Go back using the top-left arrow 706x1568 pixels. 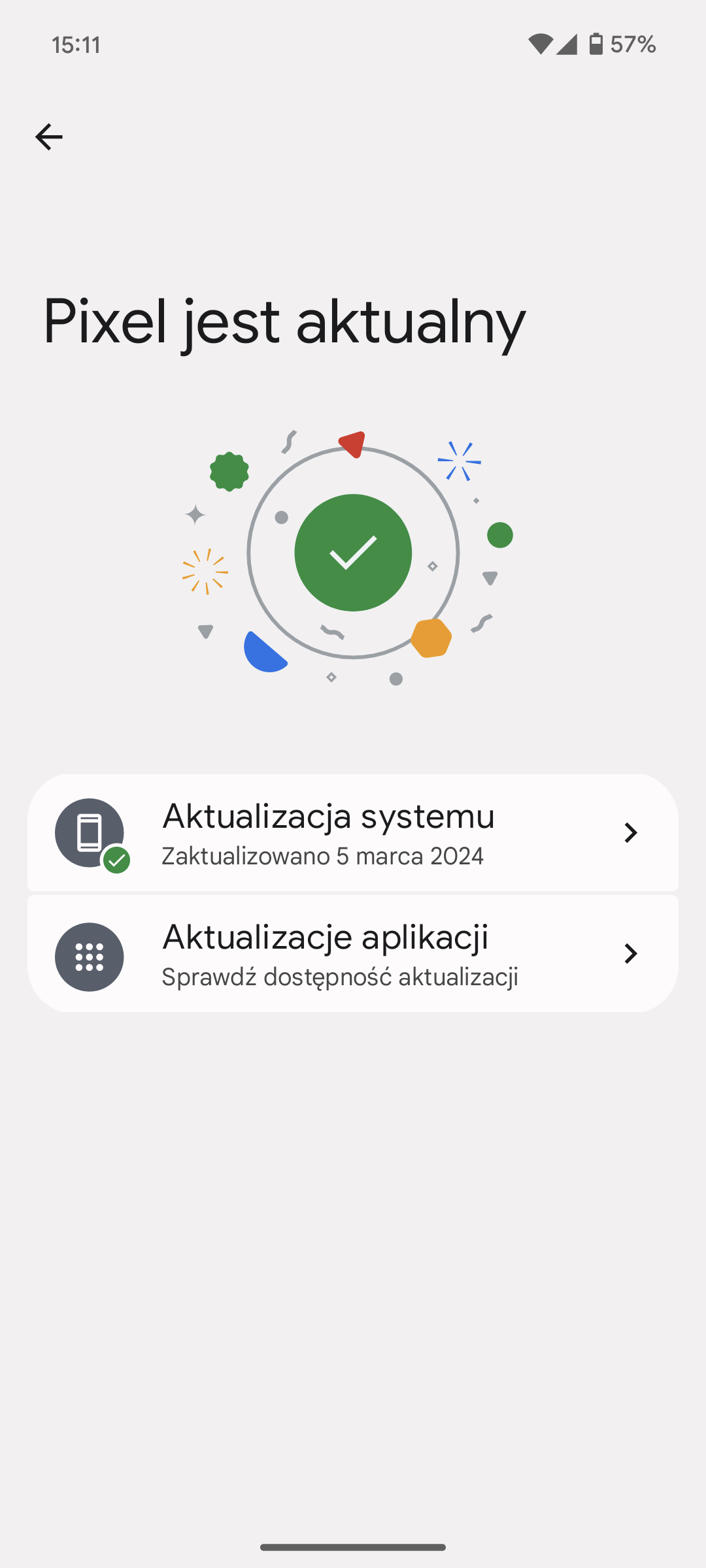point(49,137)
